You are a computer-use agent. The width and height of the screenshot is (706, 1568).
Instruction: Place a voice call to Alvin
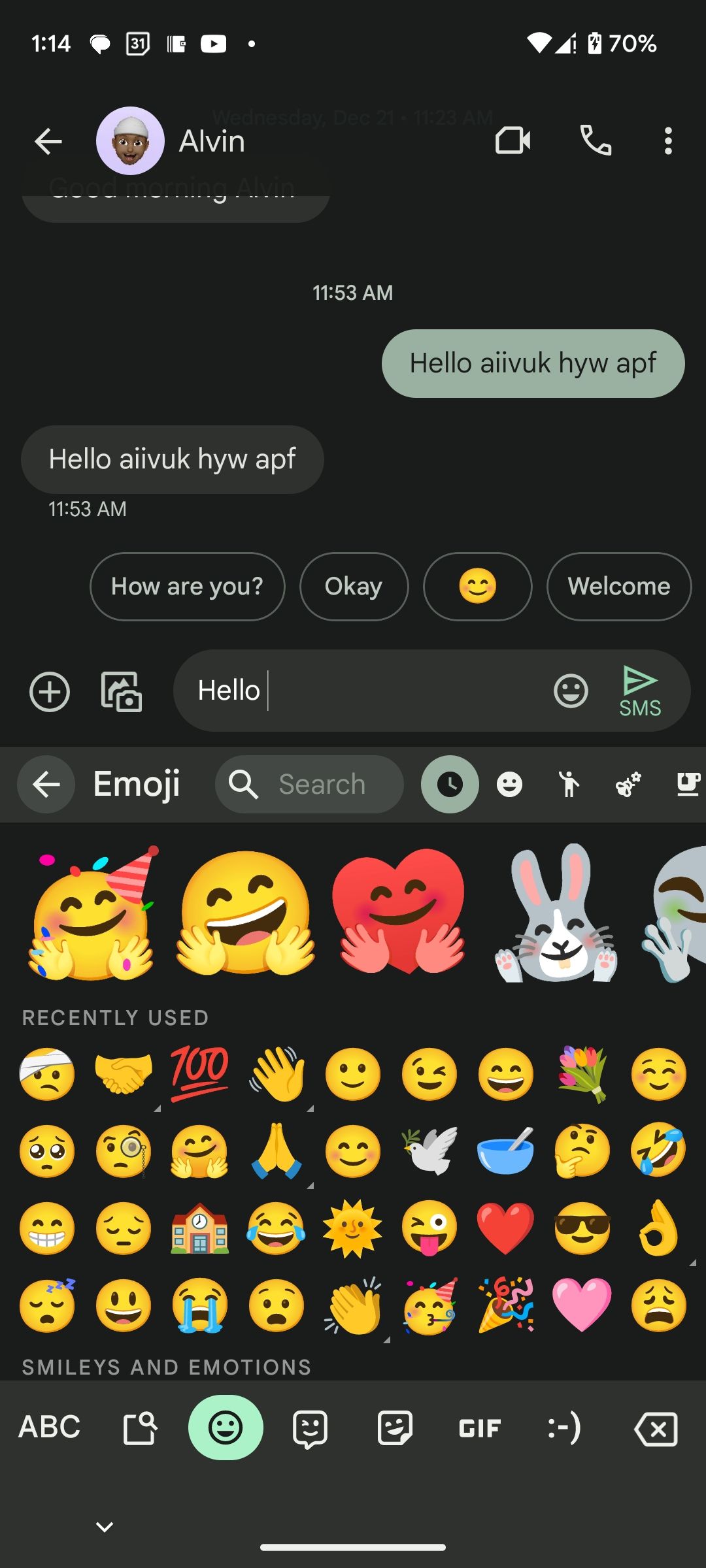(596, 141)
